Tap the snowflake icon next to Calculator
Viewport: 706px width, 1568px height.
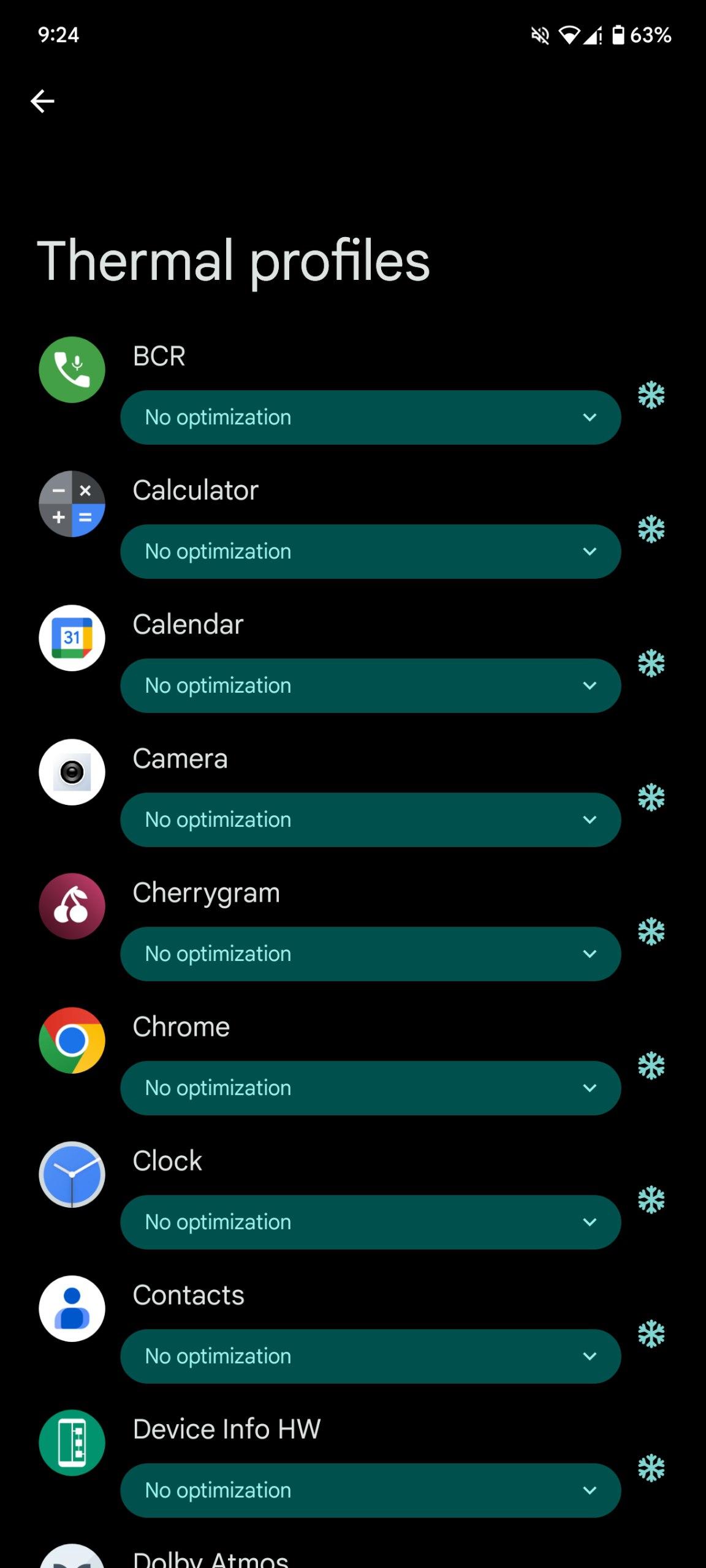coord(651,529)
